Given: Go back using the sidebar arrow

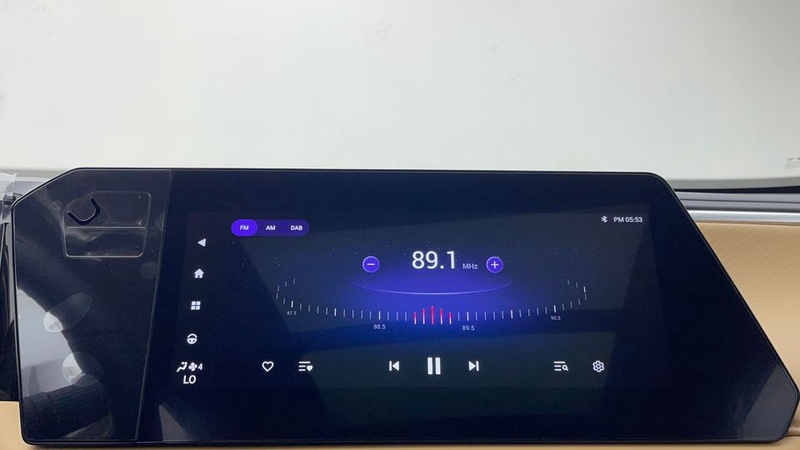Looking at the screenshot, I should (x=200, y=242).
